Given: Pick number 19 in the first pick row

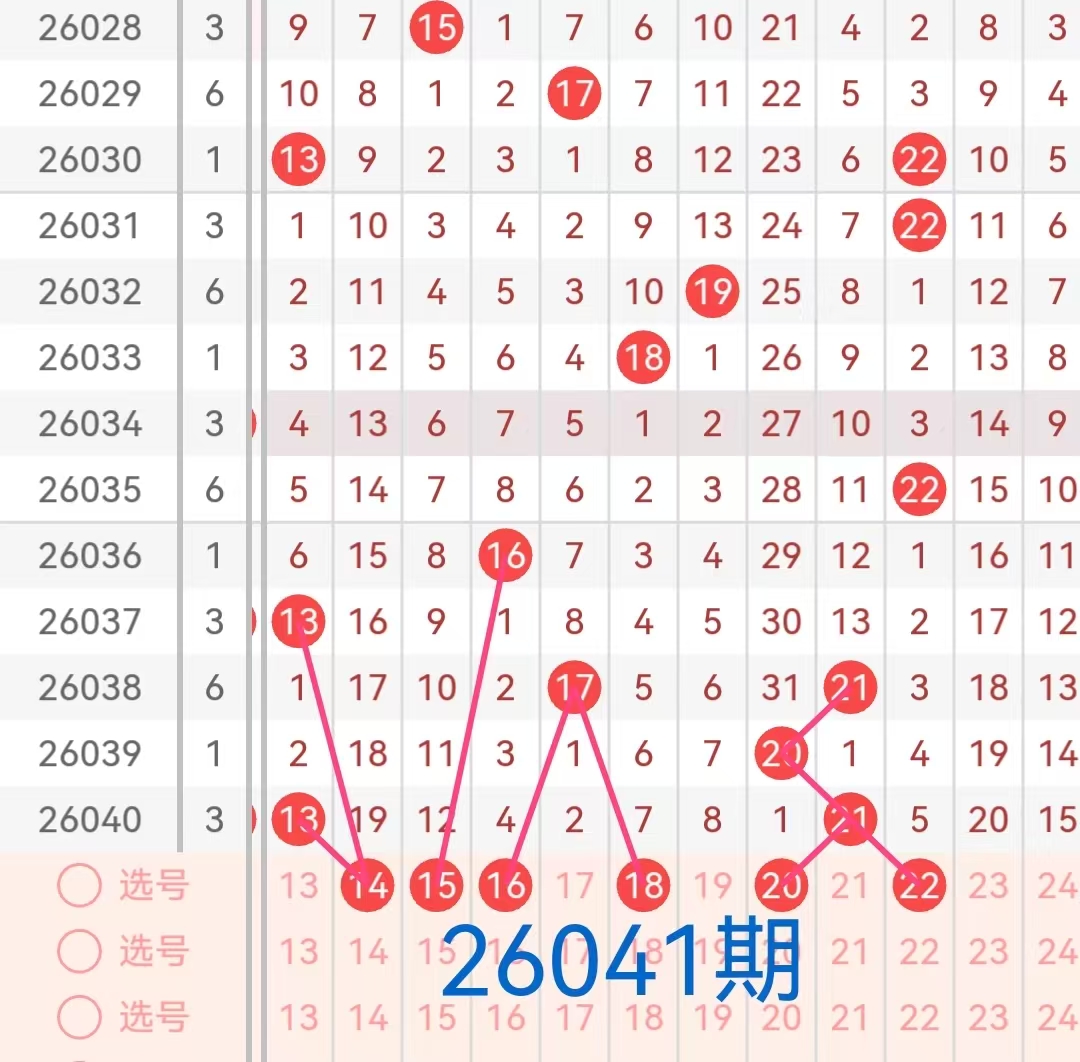Looking at the screenshot, I should pos(712,885).
